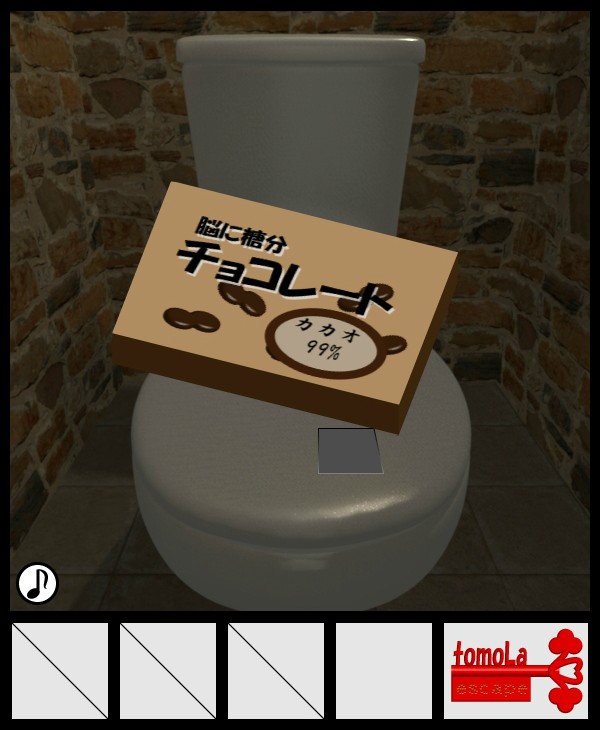
Task: Select the empty inventory slot without a slash
Action: pos(384,671)
